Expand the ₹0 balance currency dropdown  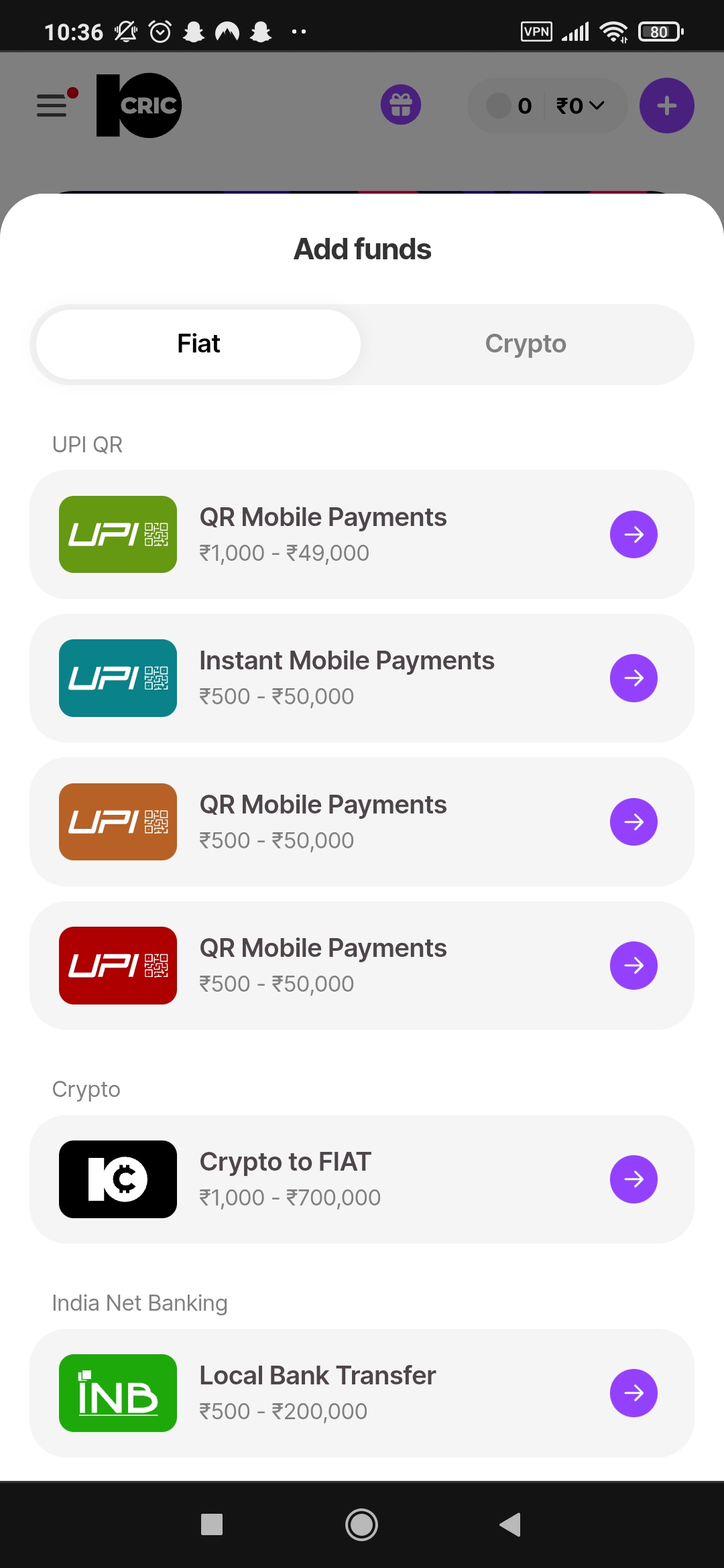578,105
